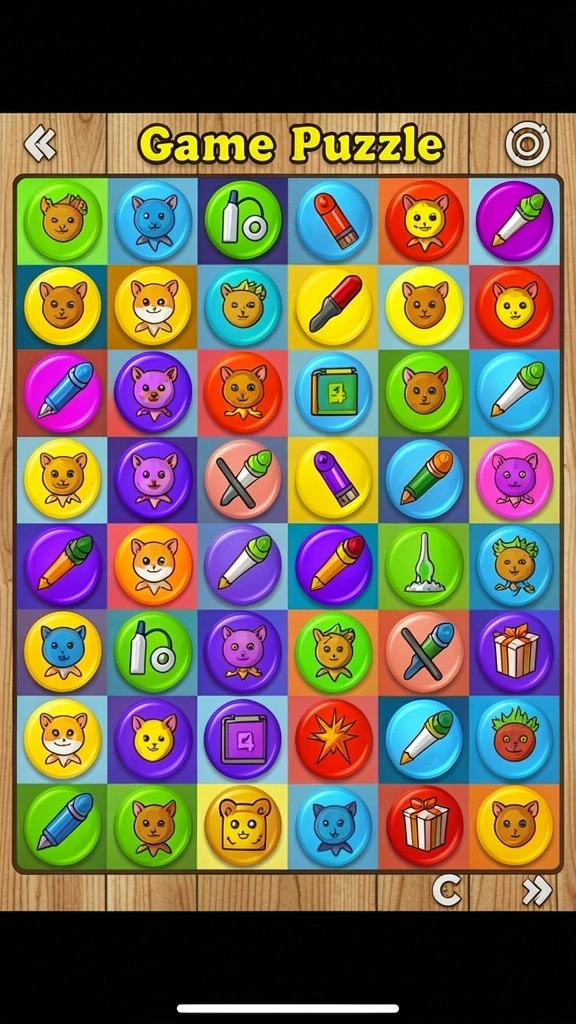
Task: Pick the gift box on red button
Action: (x=424, y=825)
